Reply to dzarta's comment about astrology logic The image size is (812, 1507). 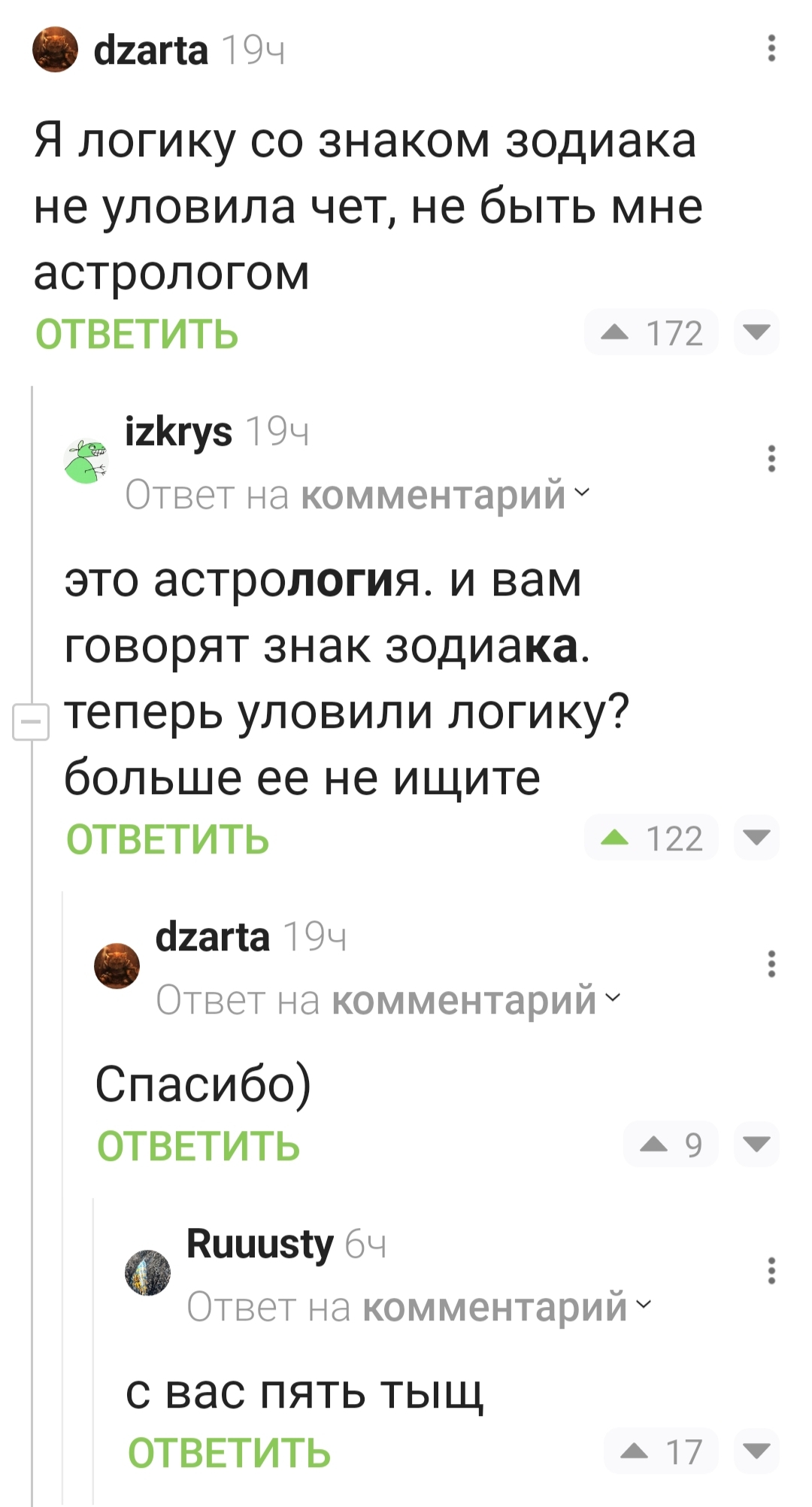tap(136, 335)
